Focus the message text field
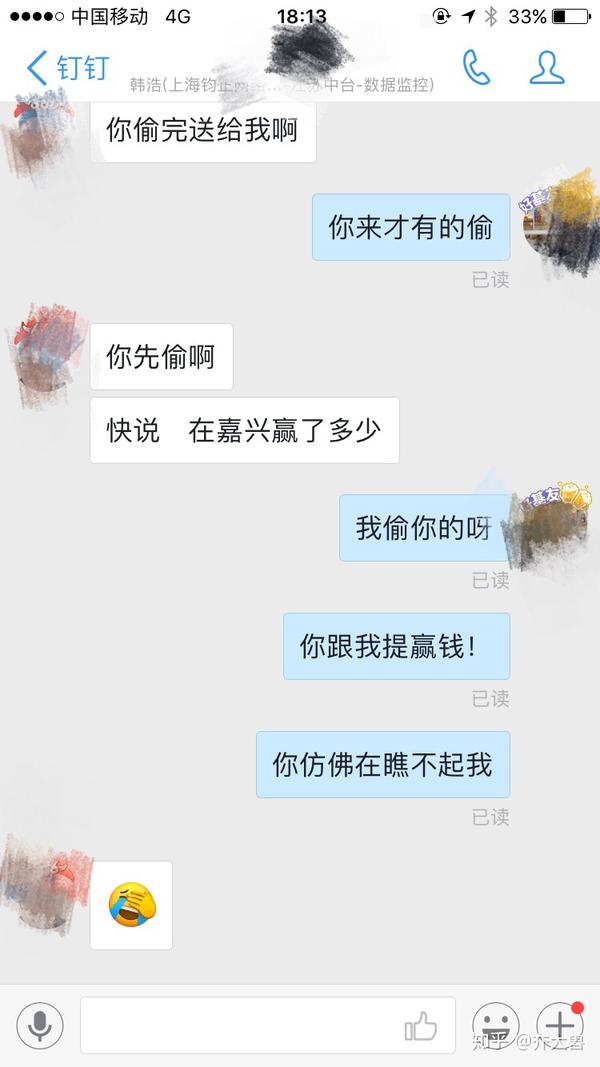Viewport: 600px width, 1067px height. (240, 1025)
